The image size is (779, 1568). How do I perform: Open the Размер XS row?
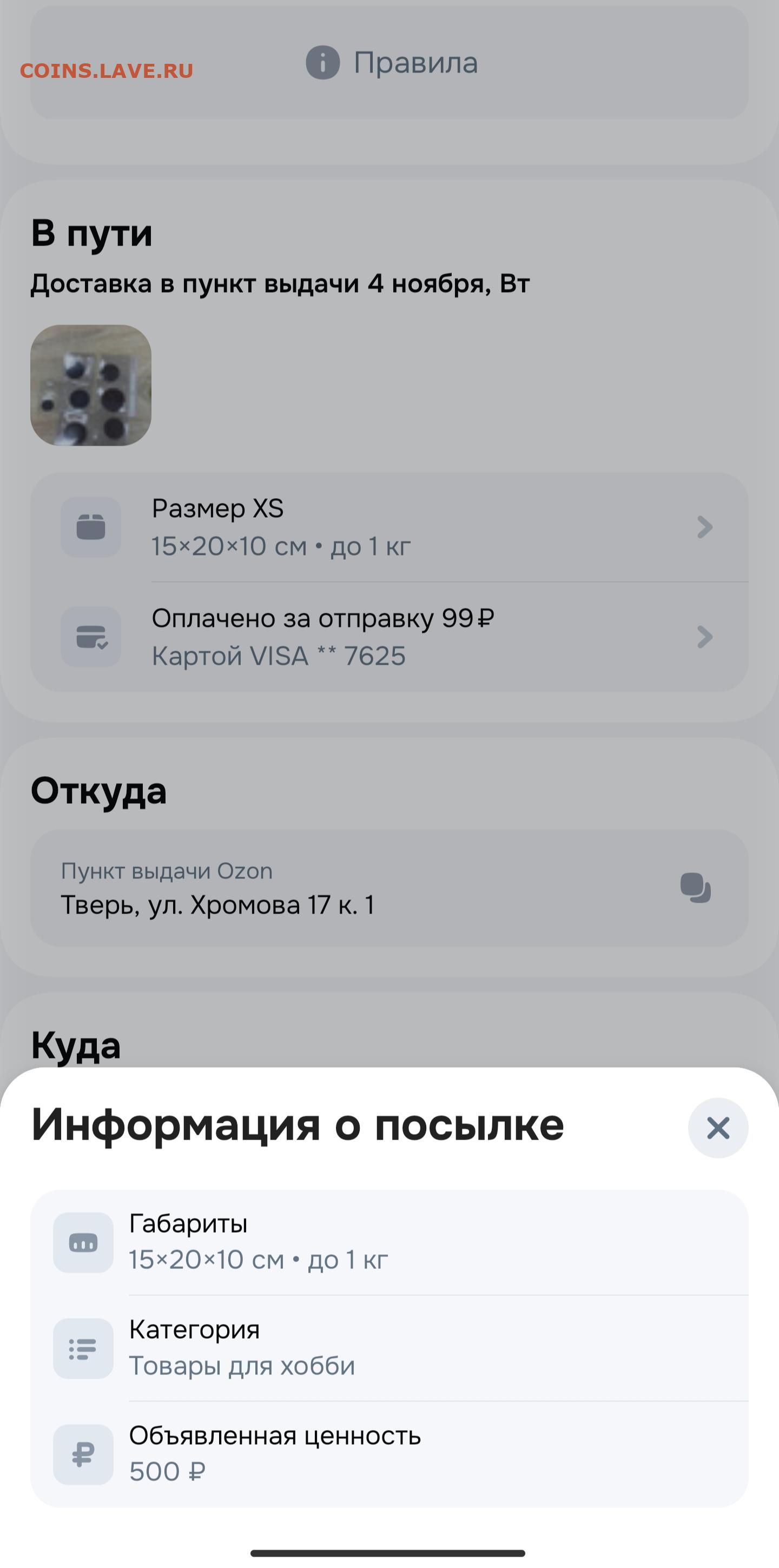[389, 527]
